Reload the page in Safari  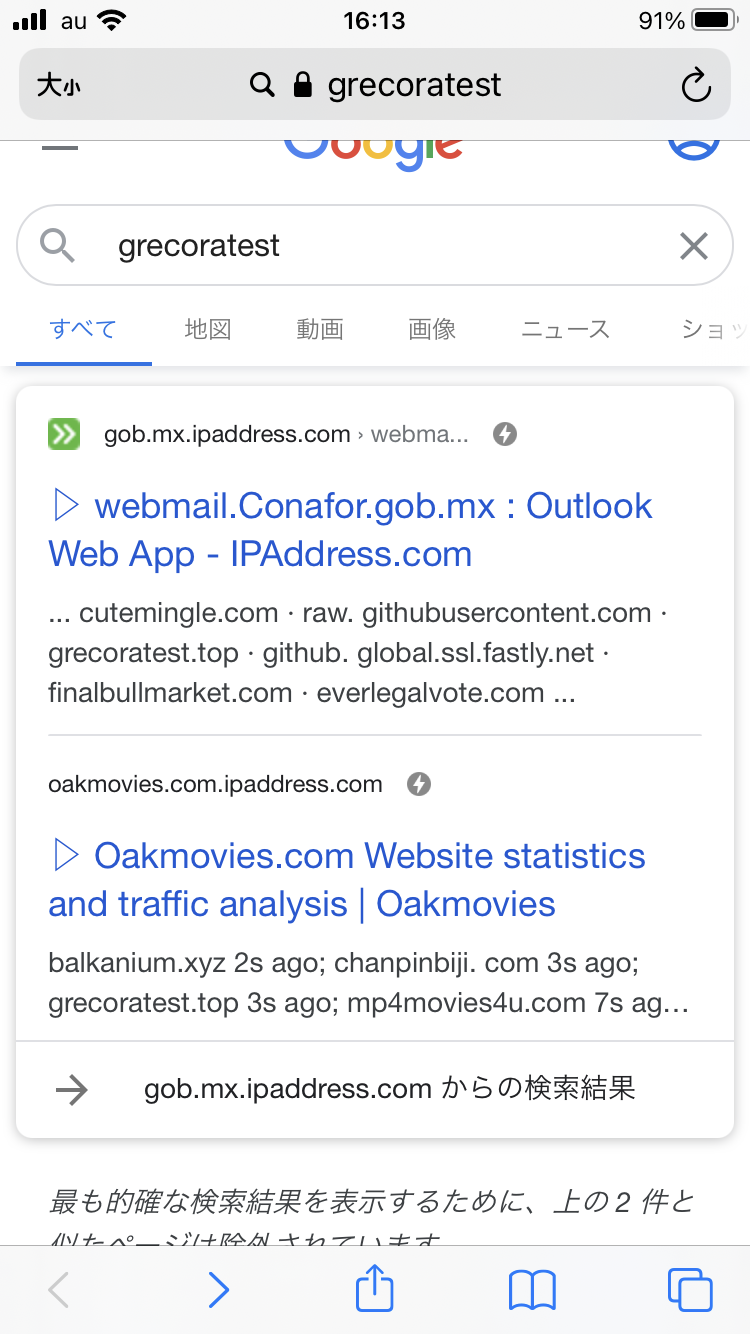point(695,86)
